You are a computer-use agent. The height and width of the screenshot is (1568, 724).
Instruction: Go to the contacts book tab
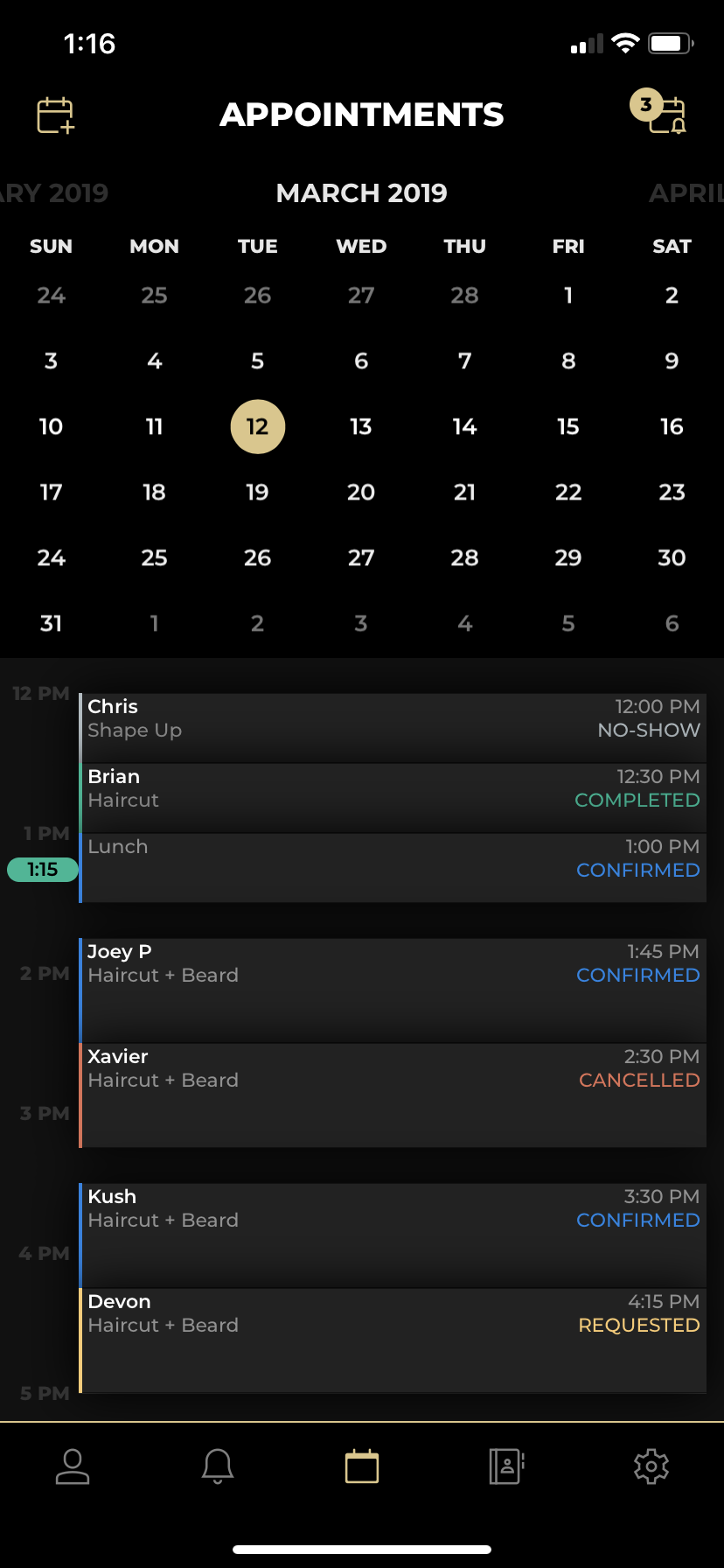click(506, 1466)
